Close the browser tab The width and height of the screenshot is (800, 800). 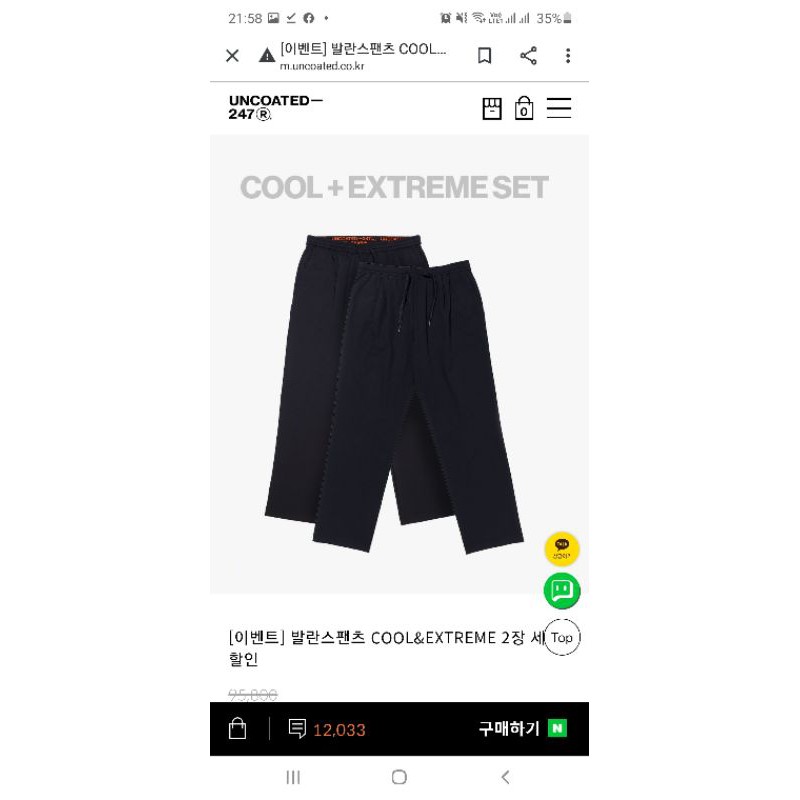pyautogui.click(x=232, y=56)
